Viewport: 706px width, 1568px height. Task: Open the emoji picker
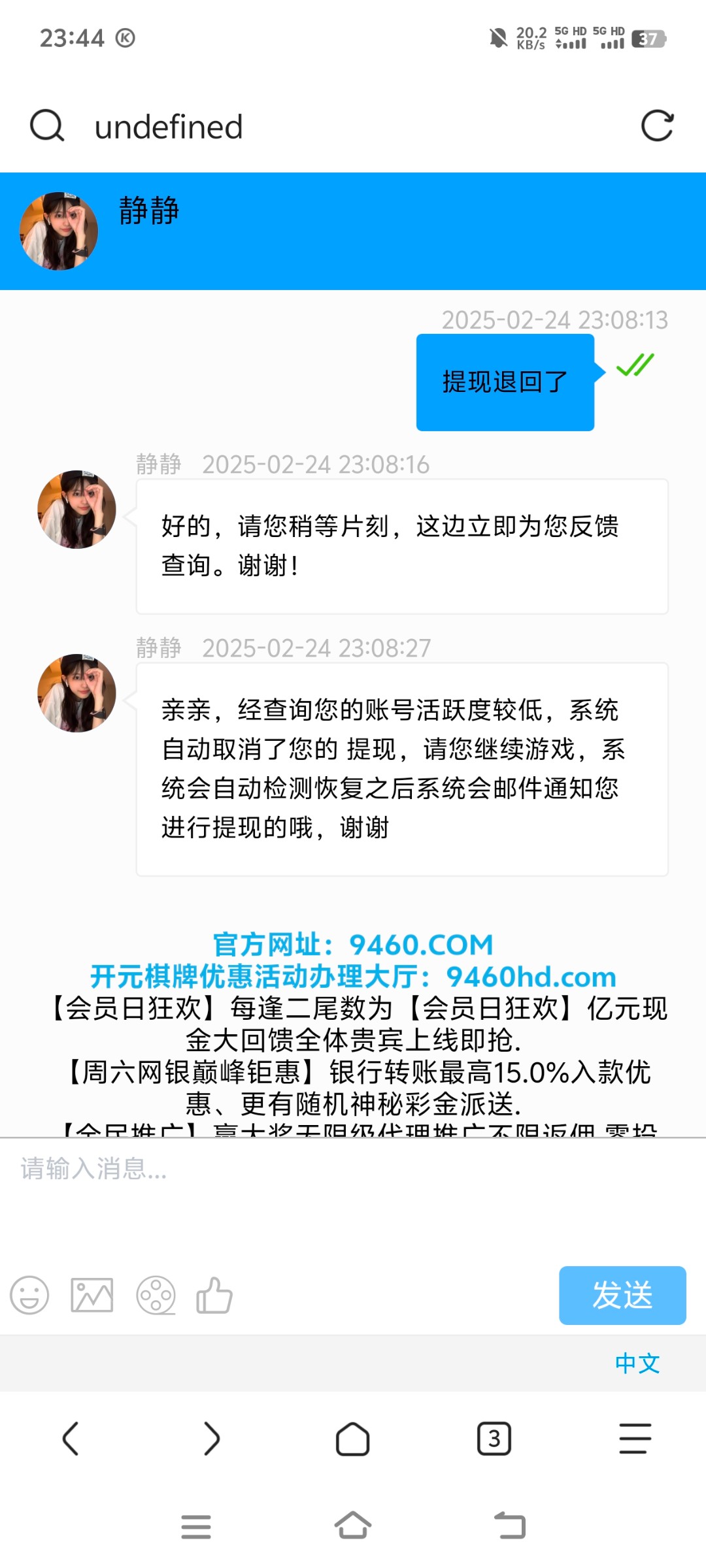tap(29, 1295)
